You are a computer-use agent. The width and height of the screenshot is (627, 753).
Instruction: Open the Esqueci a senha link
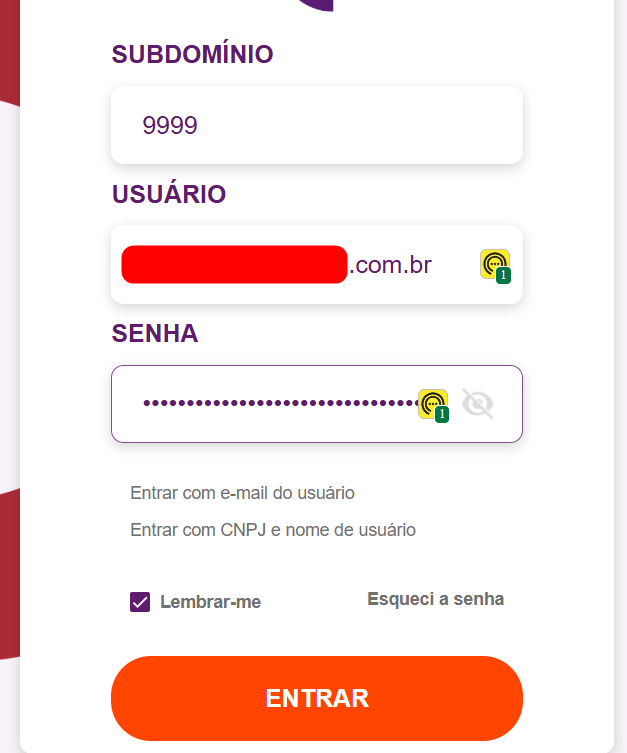pyautogui.click(x=435, y=599)
